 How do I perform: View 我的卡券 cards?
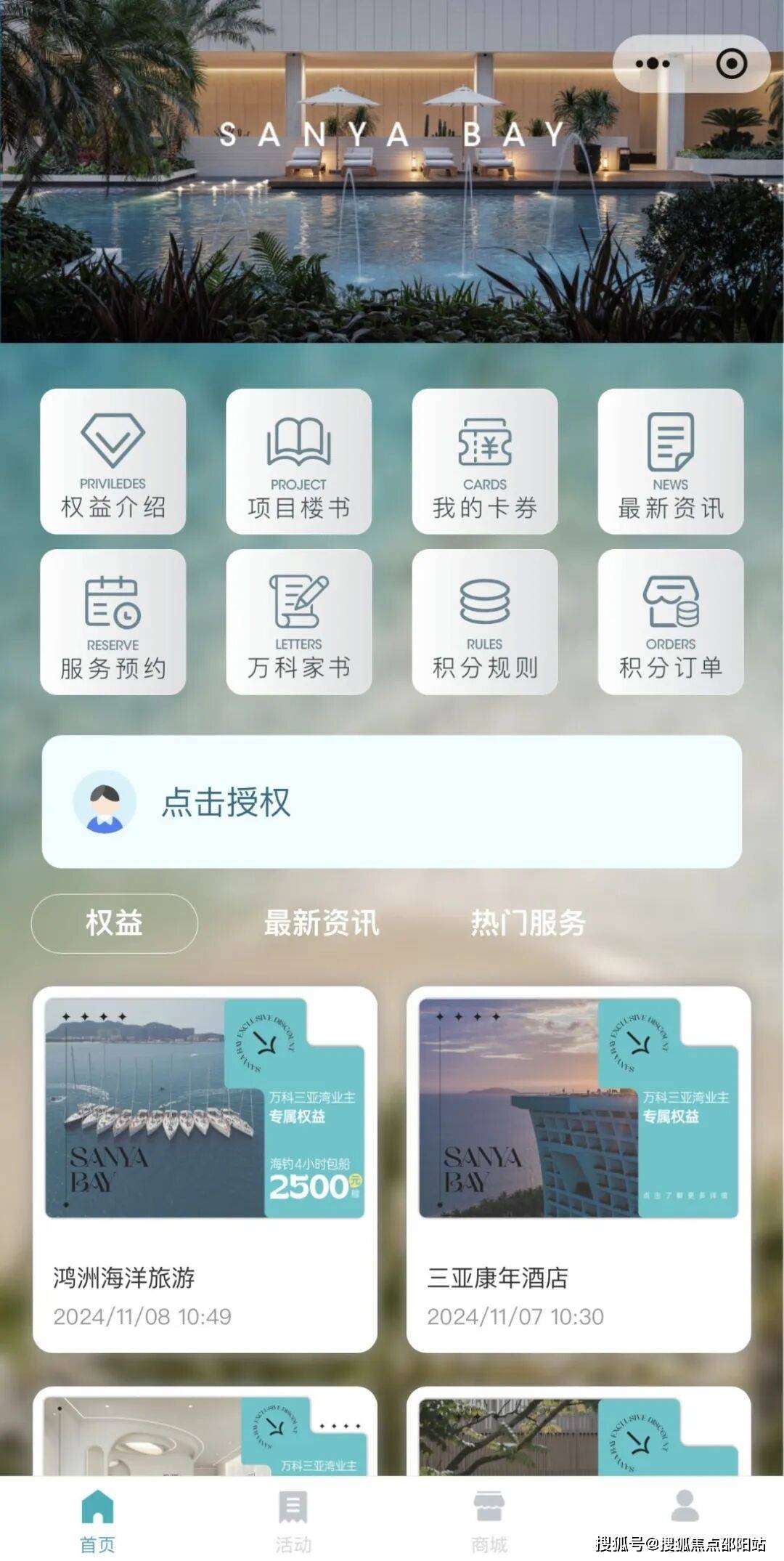point(485,462)
